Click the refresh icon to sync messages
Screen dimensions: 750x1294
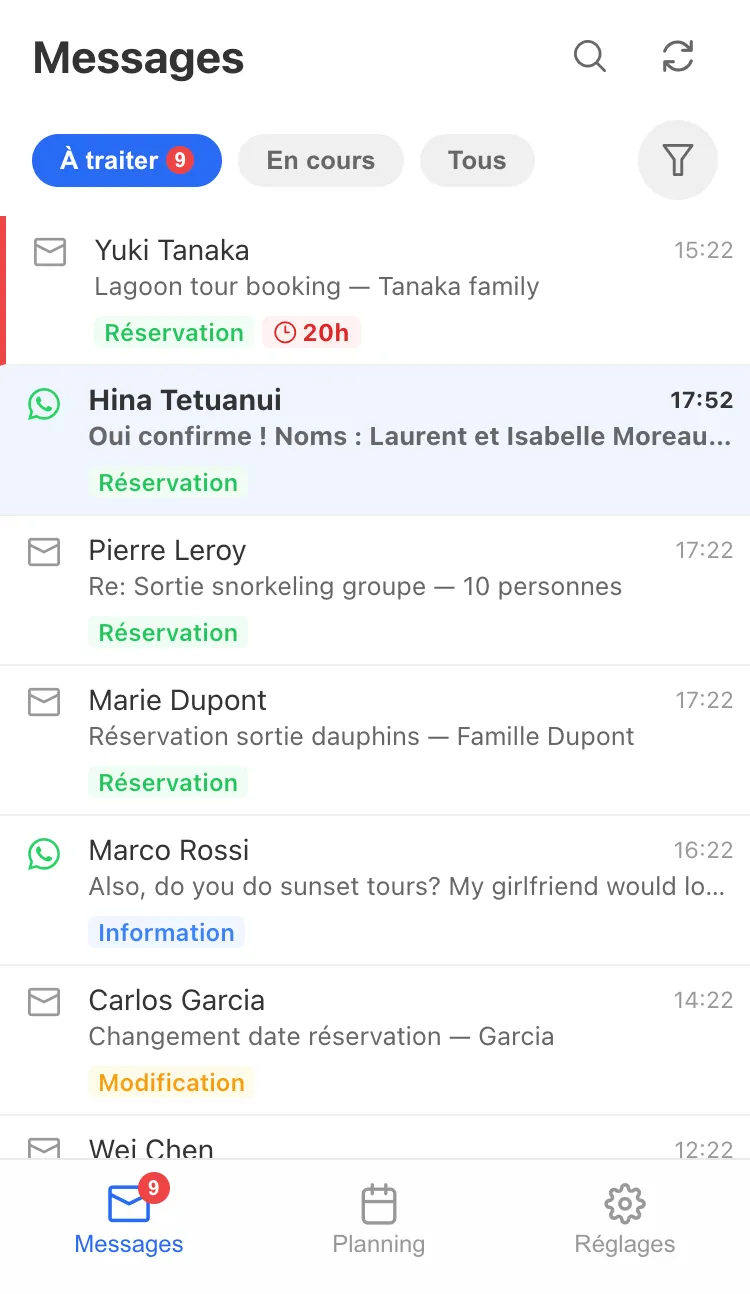click(678, 57)
